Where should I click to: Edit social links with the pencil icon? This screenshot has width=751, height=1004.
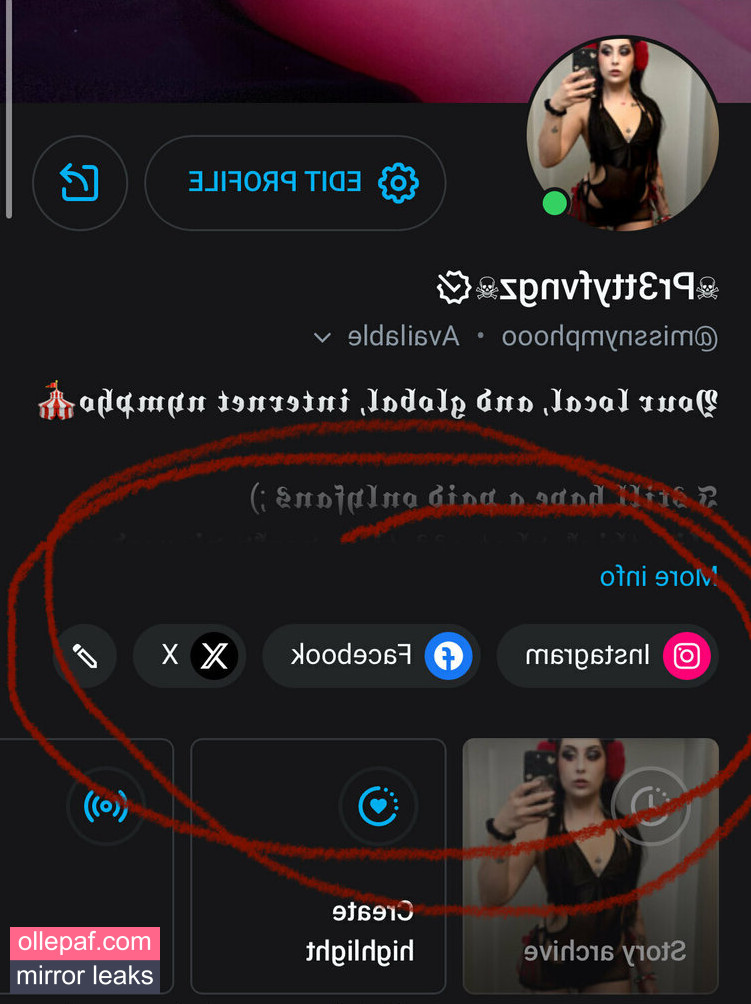click(x=85, y=657)
